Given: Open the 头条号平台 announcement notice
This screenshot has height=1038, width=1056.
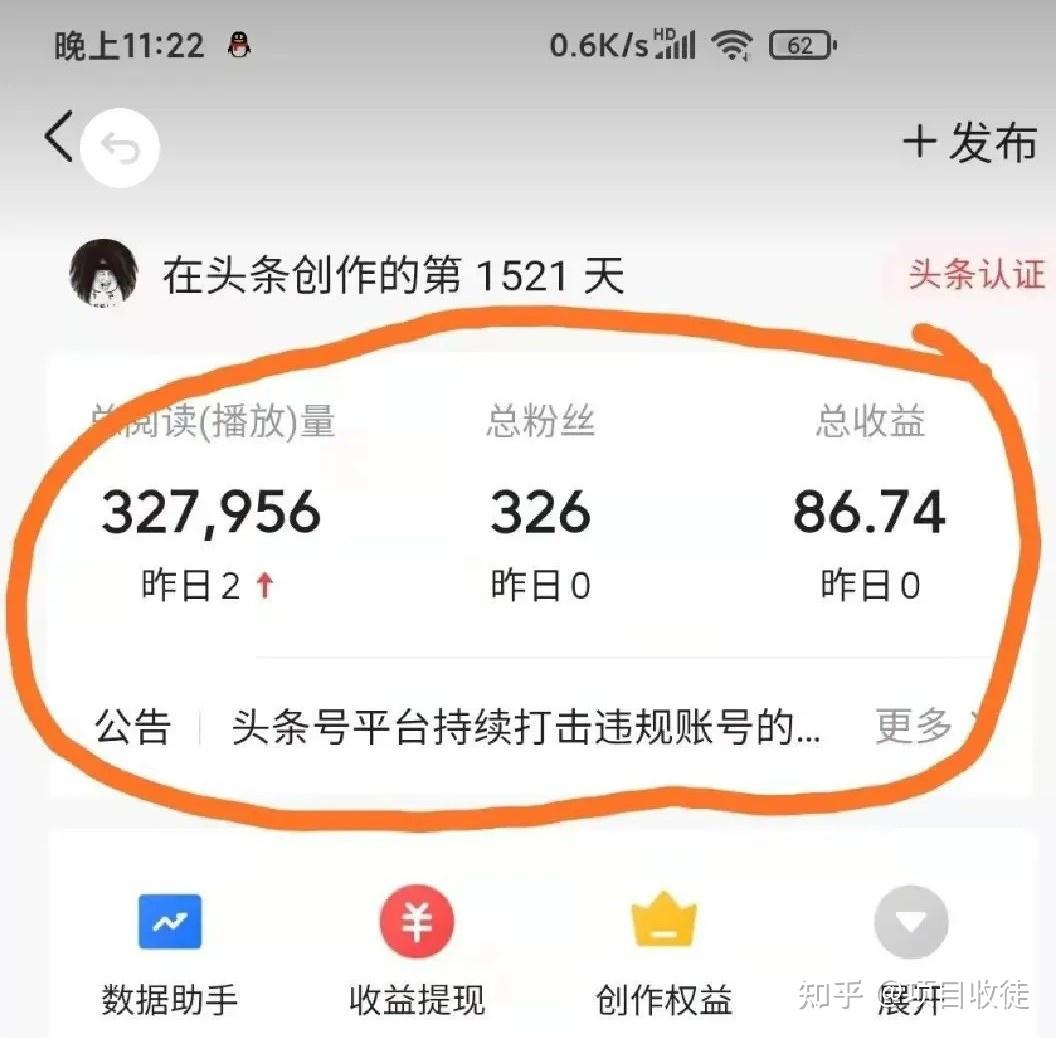Looking at the screenshot, I should [525, 728].
